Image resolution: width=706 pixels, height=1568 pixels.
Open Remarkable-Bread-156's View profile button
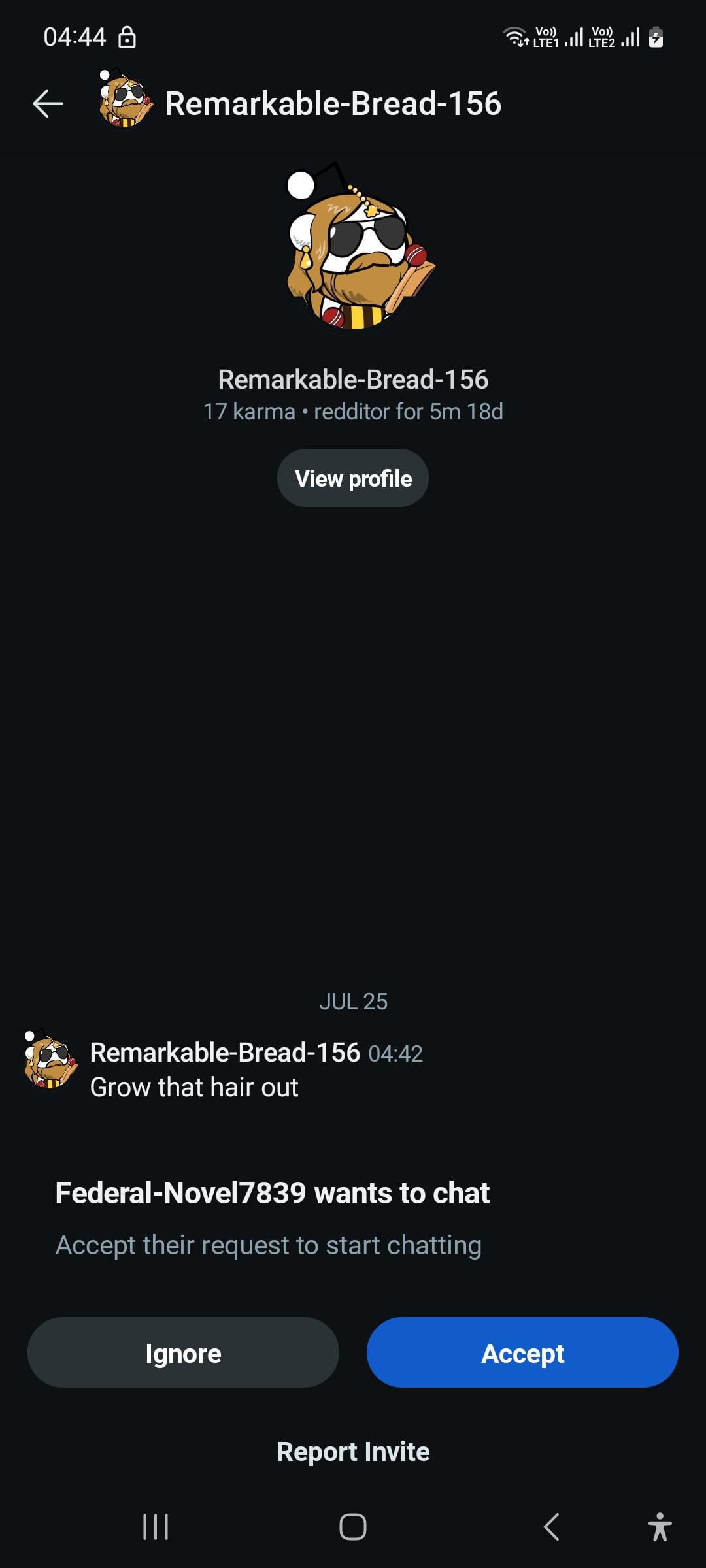(x=353, y=478)
